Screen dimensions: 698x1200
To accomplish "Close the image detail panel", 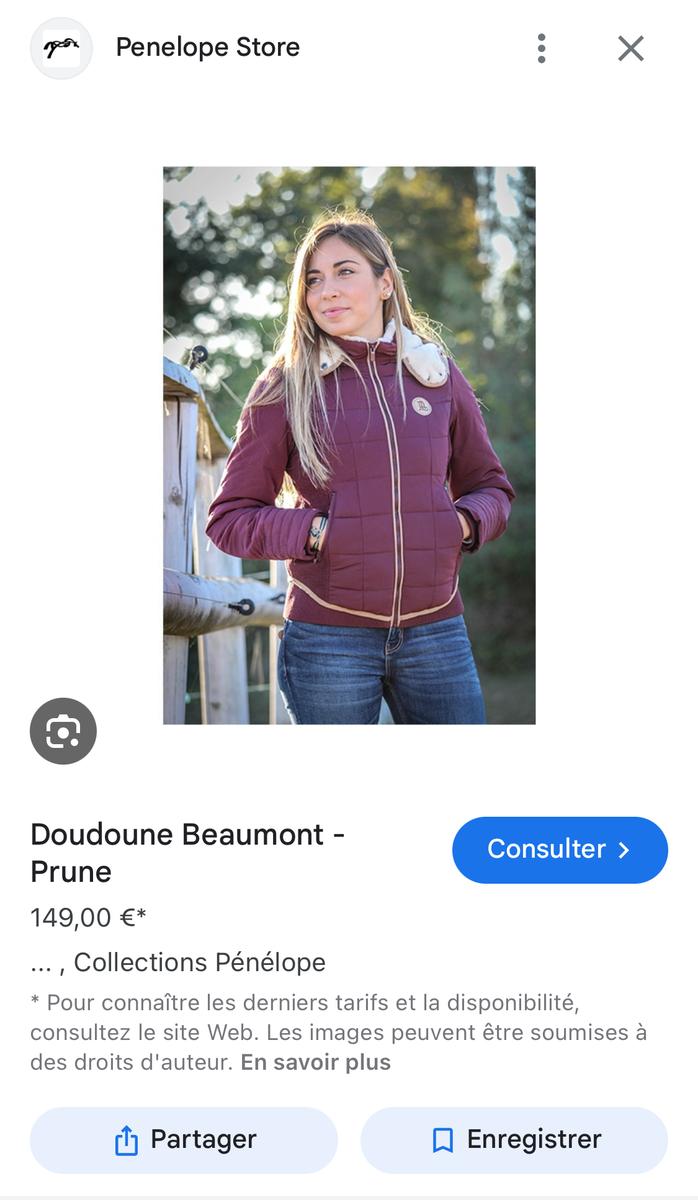I will point(630,48).
